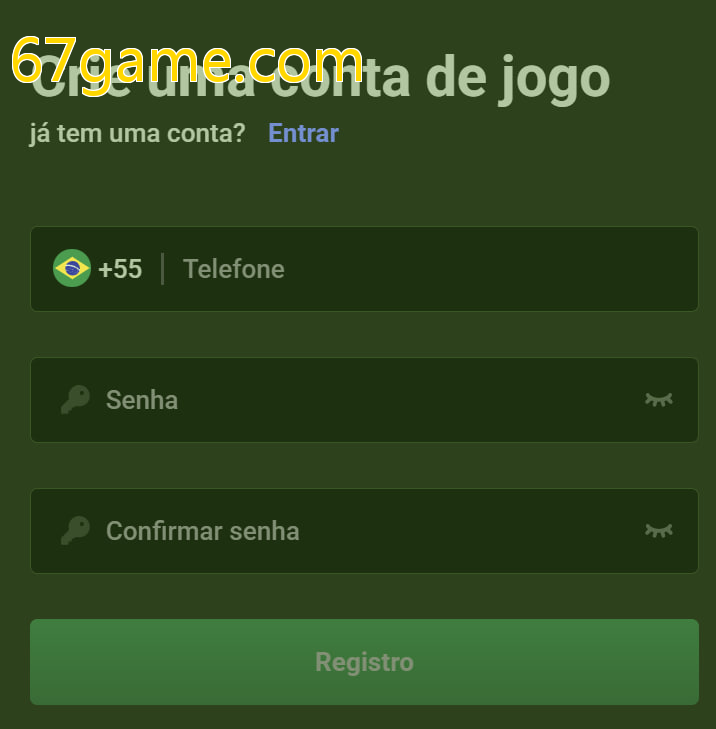Select the Senha password field

360,400
